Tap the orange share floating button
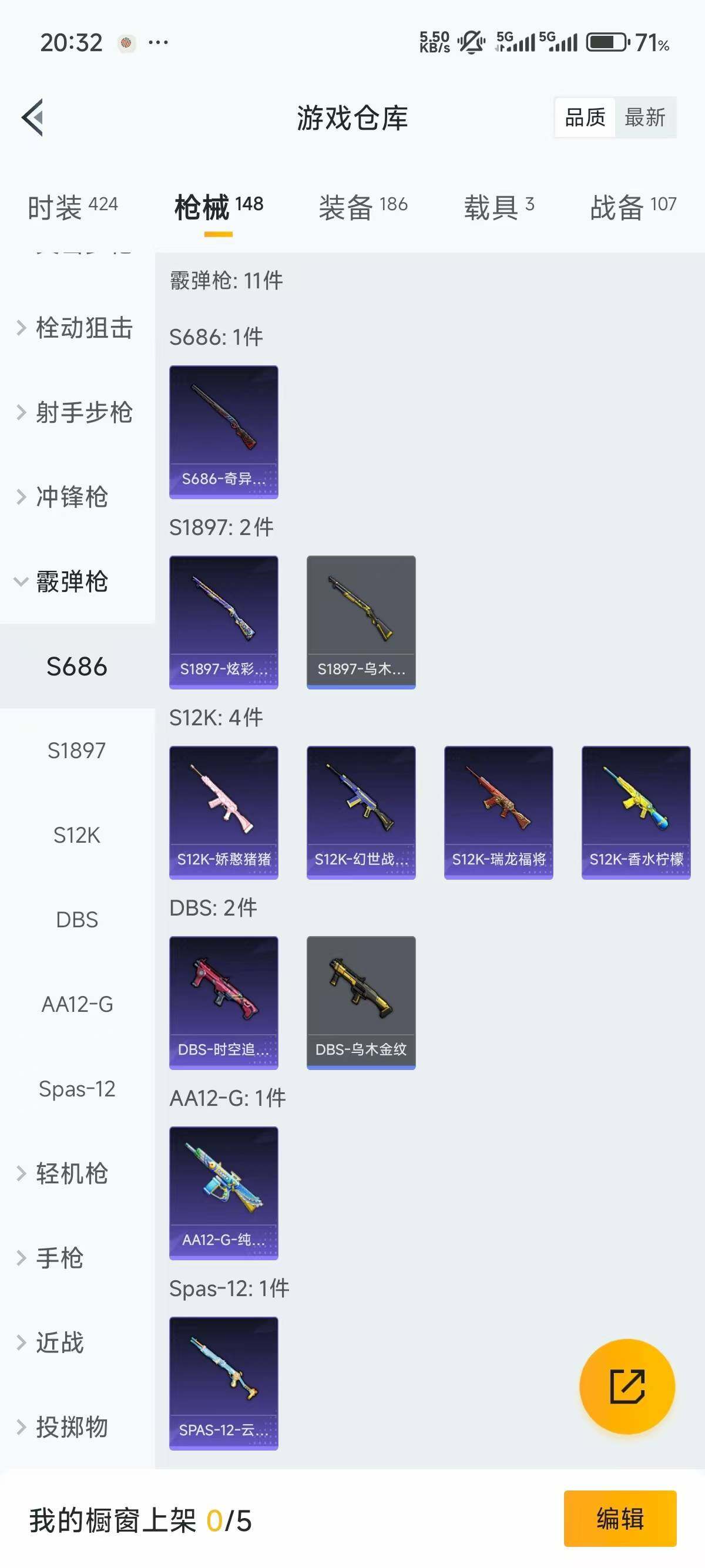 pos(627,1386)
